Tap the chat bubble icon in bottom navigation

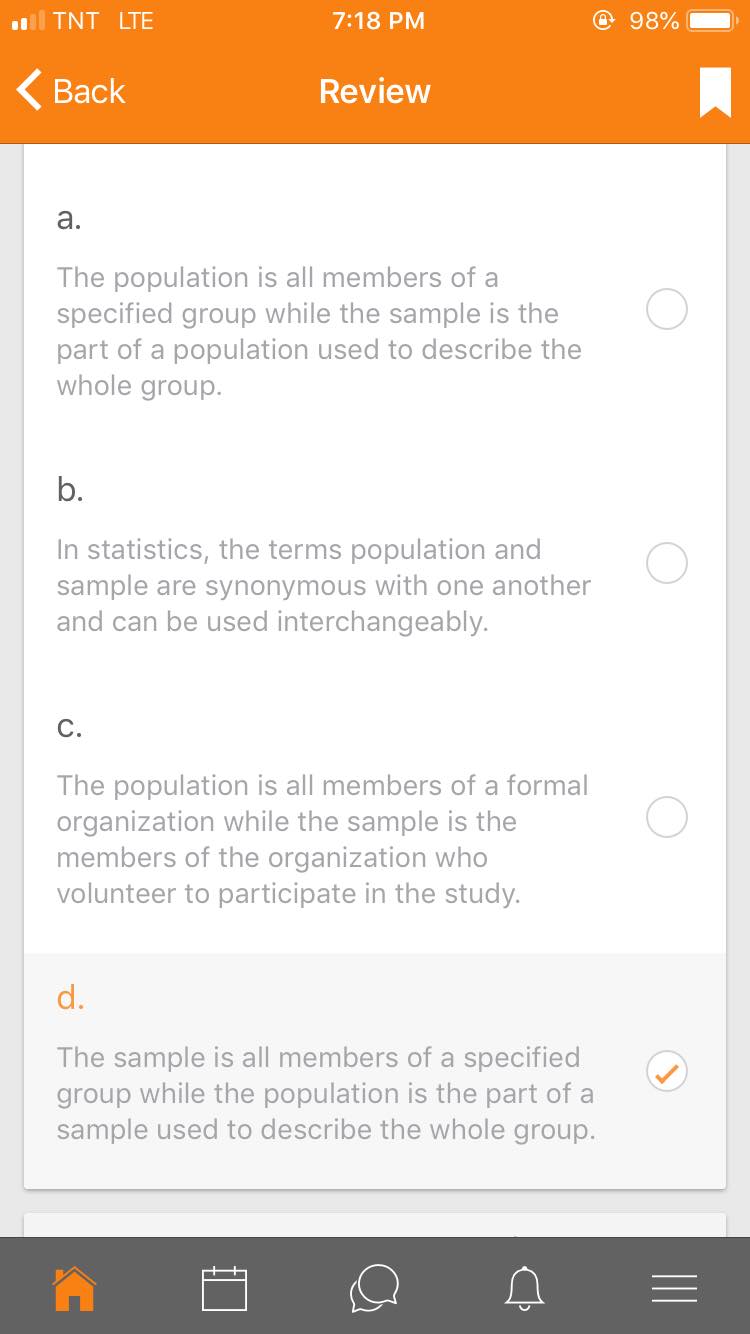point(374,1288)
